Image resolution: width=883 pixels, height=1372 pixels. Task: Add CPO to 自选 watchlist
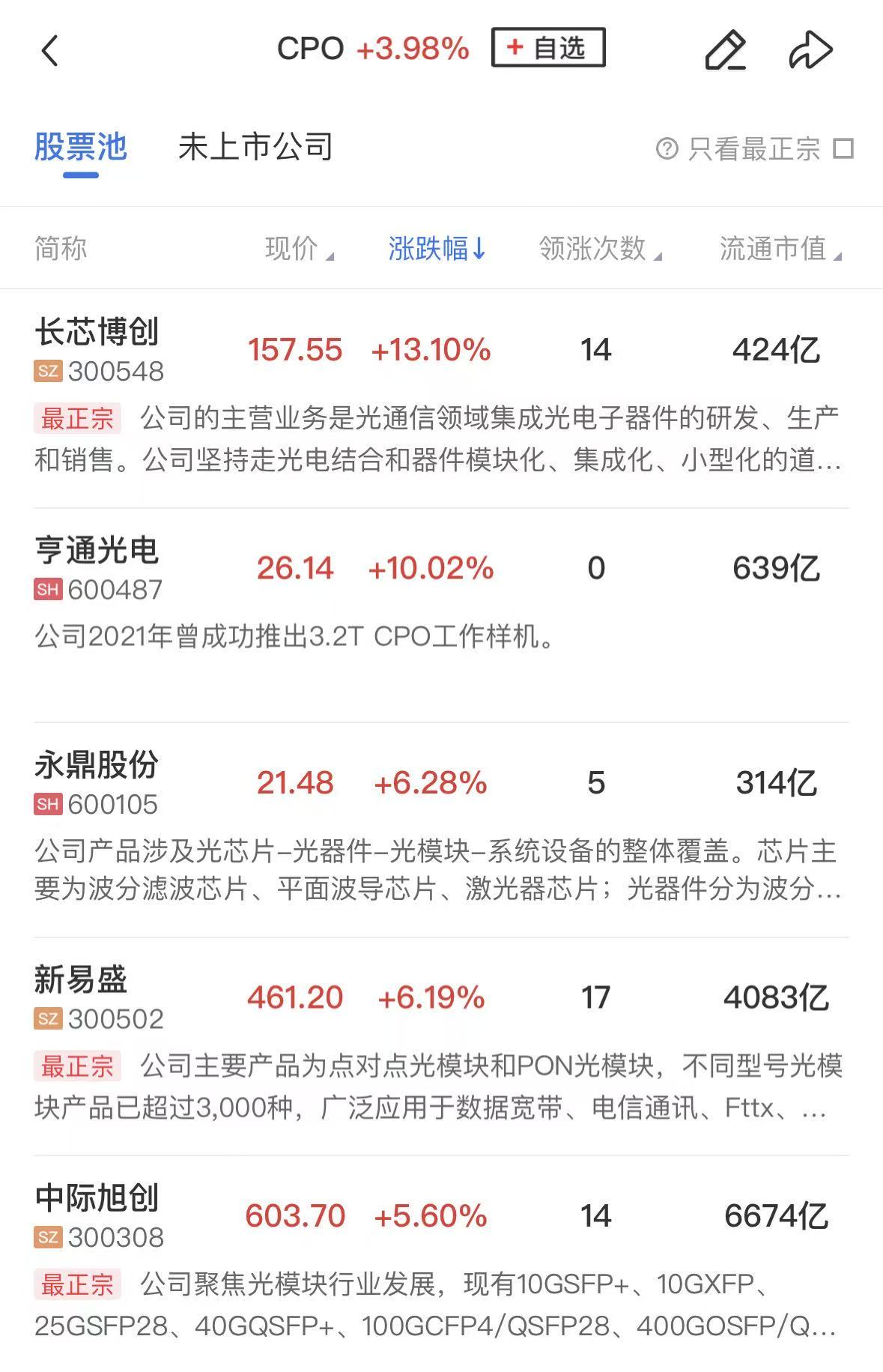548,48
